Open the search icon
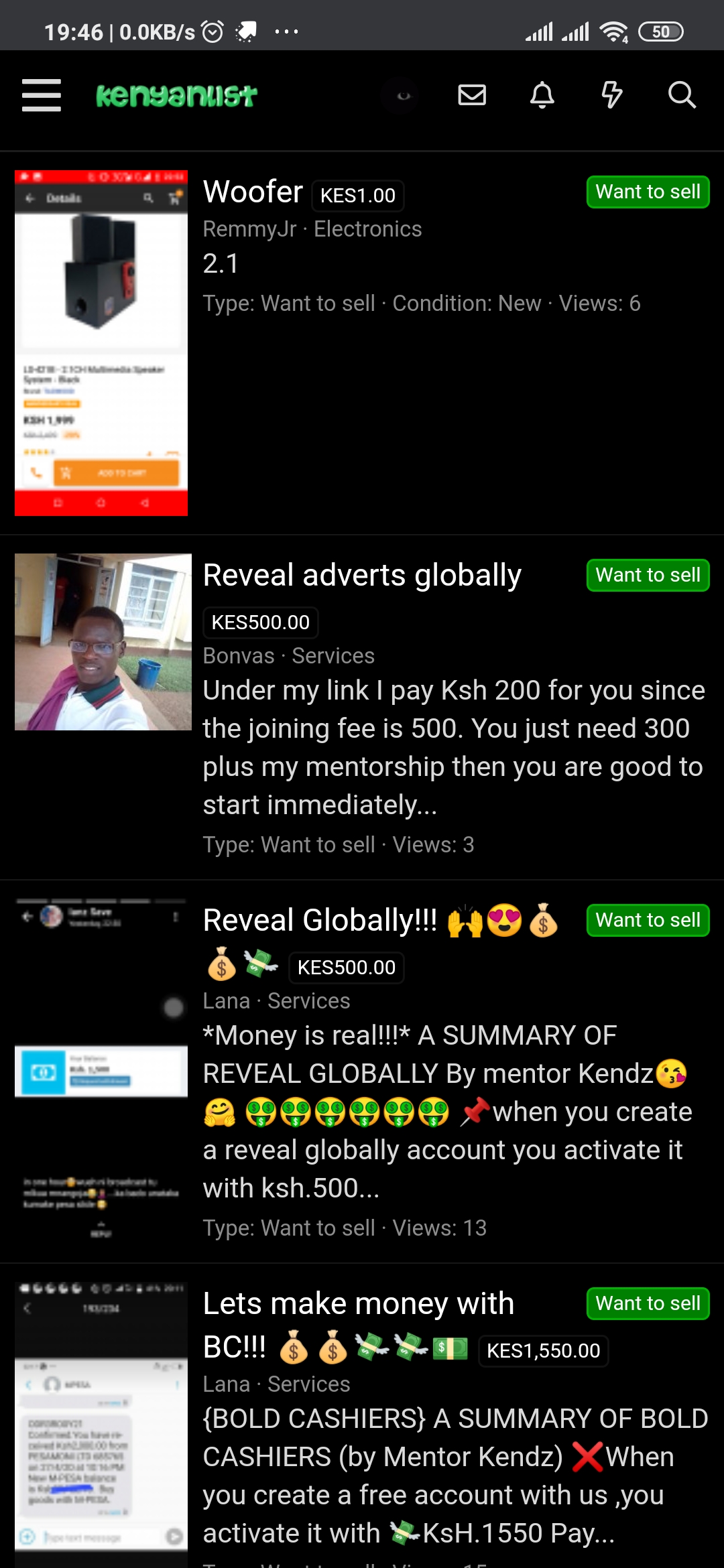 click(x=682, y=94)
